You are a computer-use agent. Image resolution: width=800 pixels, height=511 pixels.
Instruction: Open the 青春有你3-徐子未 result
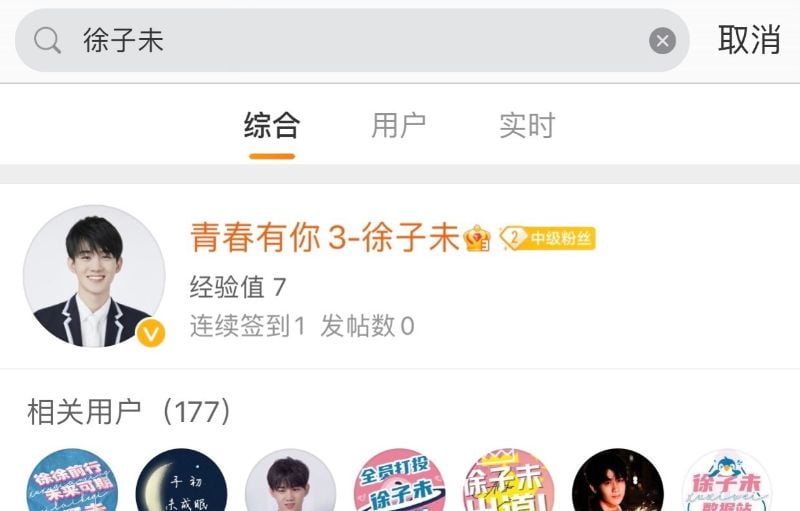325,238
